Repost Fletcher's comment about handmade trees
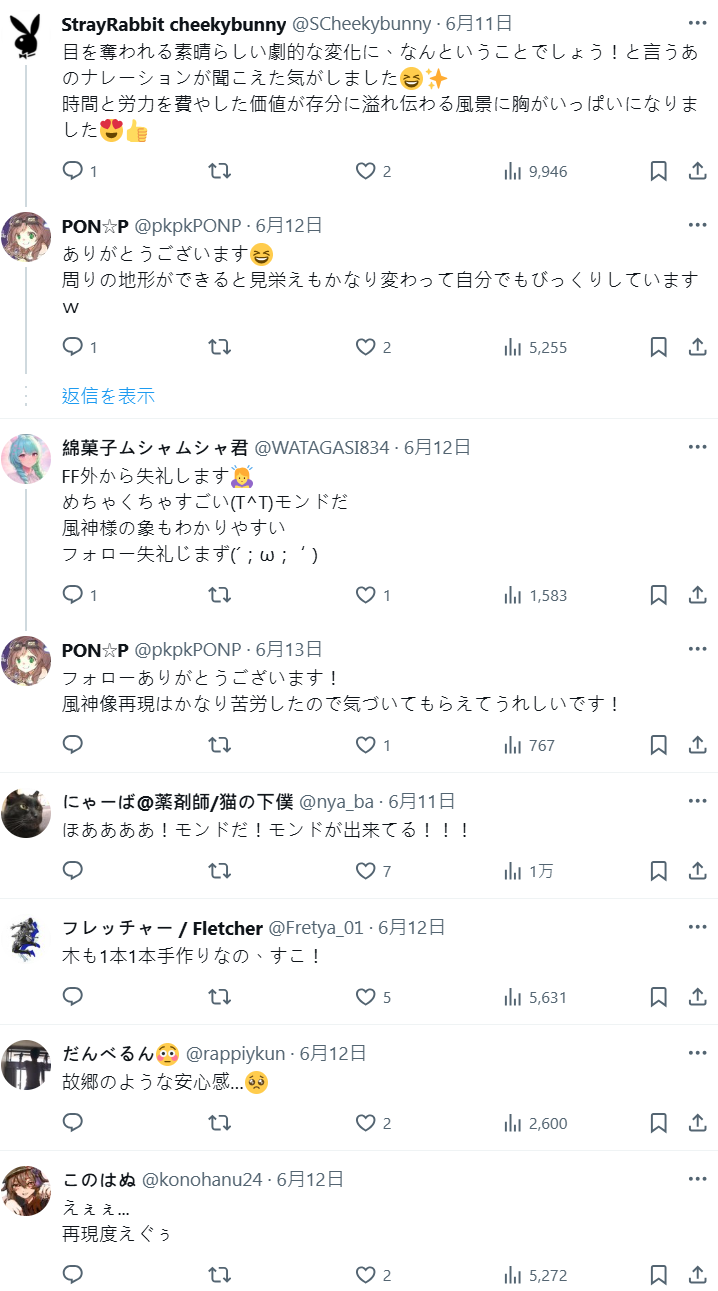 [x=219, y=997]
